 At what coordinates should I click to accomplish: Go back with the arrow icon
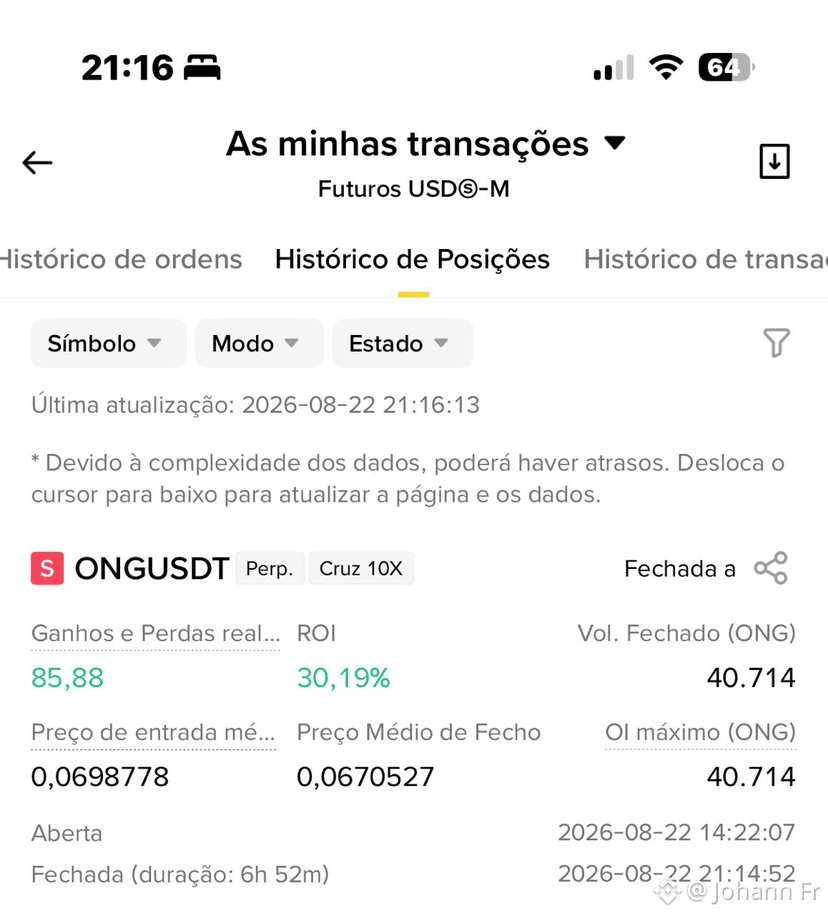point(37,162)
